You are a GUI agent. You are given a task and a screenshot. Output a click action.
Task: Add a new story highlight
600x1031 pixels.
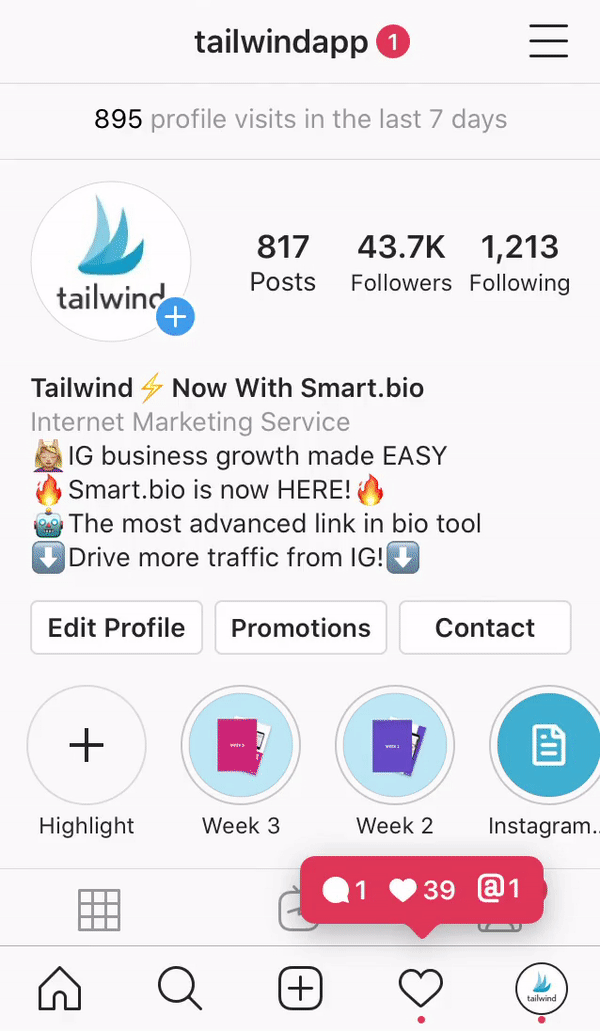pos(86,746)
